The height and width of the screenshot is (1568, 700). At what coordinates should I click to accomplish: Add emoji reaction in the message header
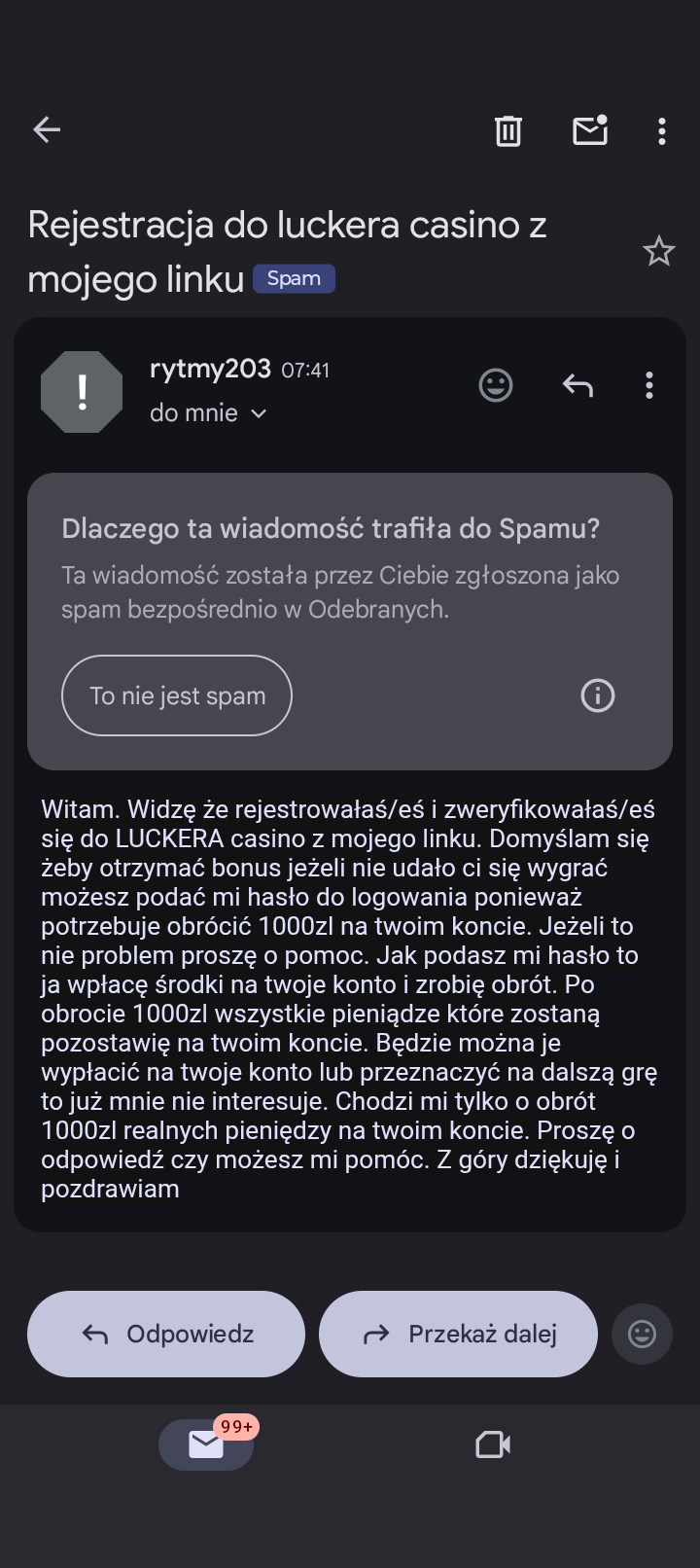[496, 385]
